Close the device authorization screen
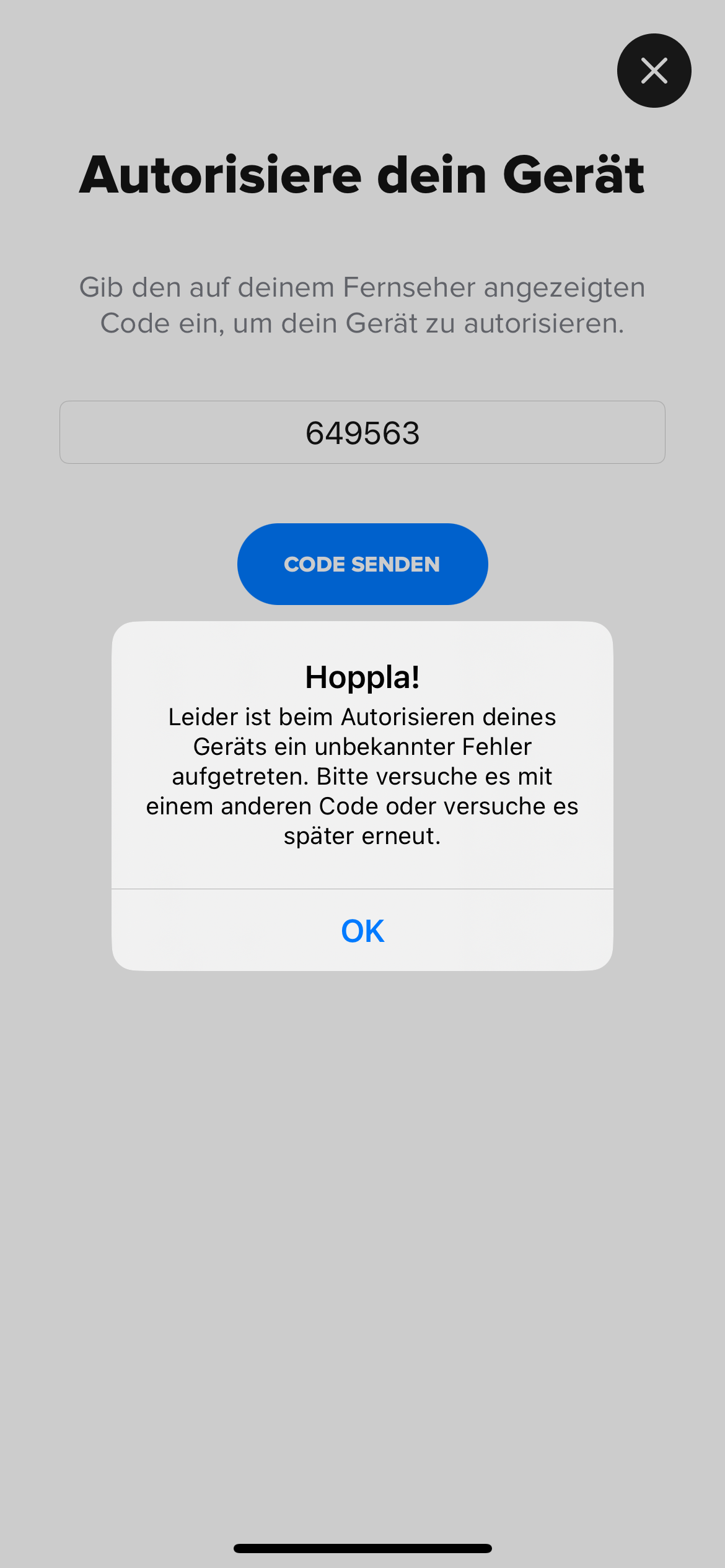The height and width of the screenshot is (1568, 725). point(654,71)
